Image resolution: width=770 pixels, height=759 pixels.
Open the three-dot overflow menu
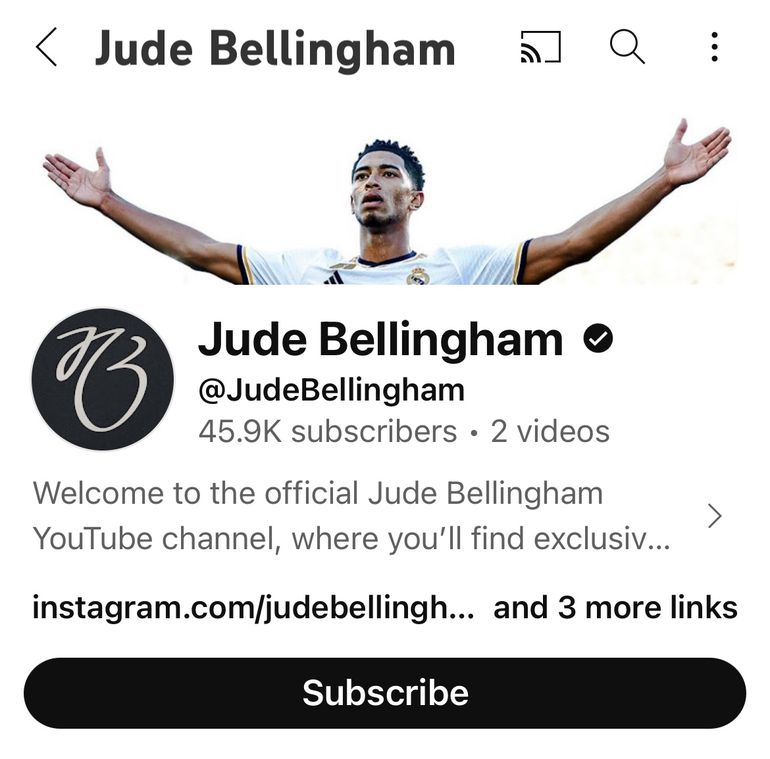pyautogui.click(x=714, y=47)
